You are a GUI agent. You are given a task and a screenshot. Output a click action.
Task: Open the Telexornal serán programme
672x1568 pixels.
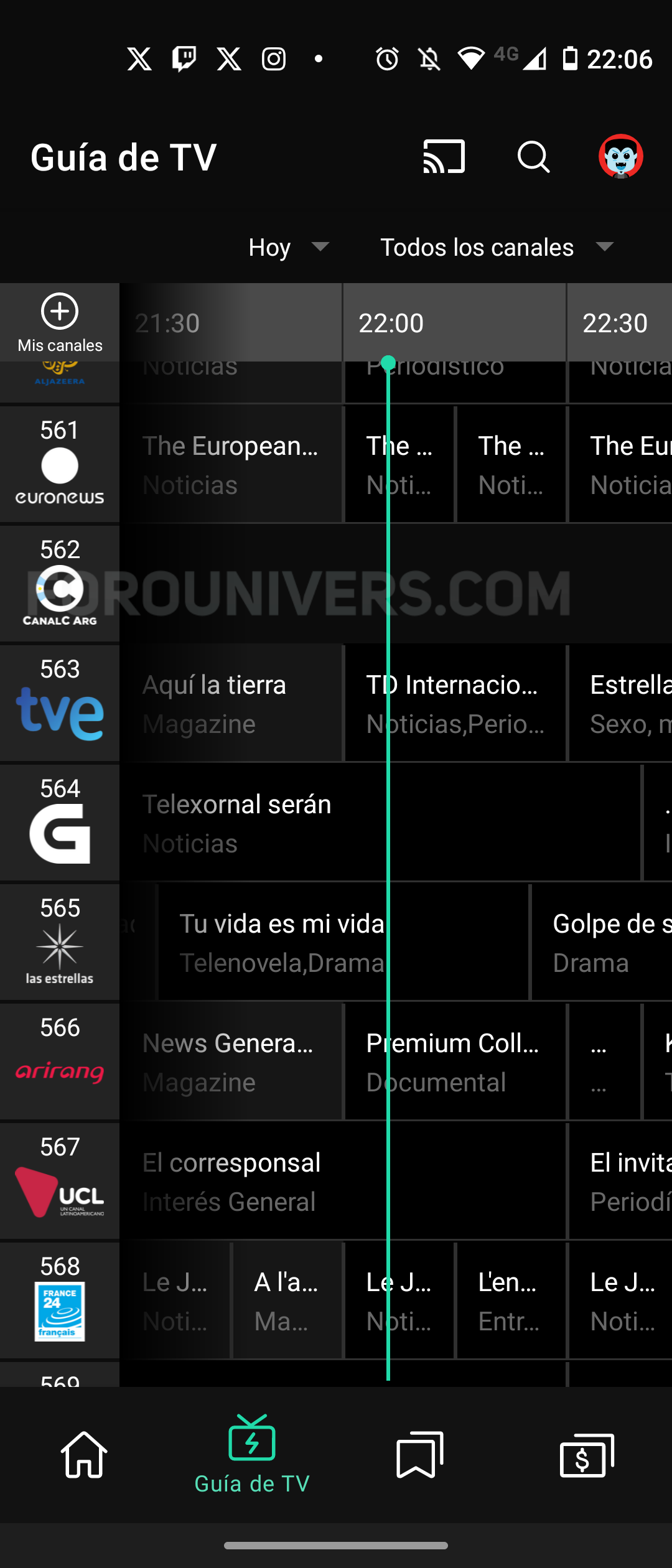coord(380,823)
